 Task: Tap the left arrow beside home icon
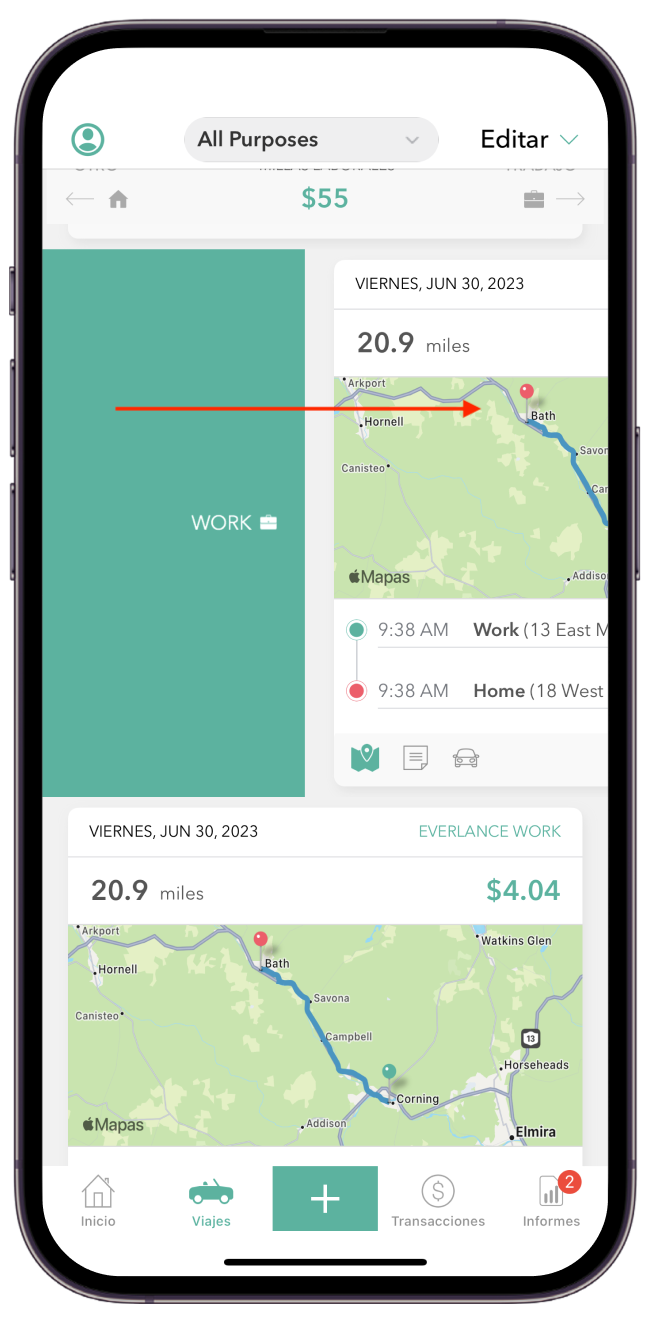80,199
